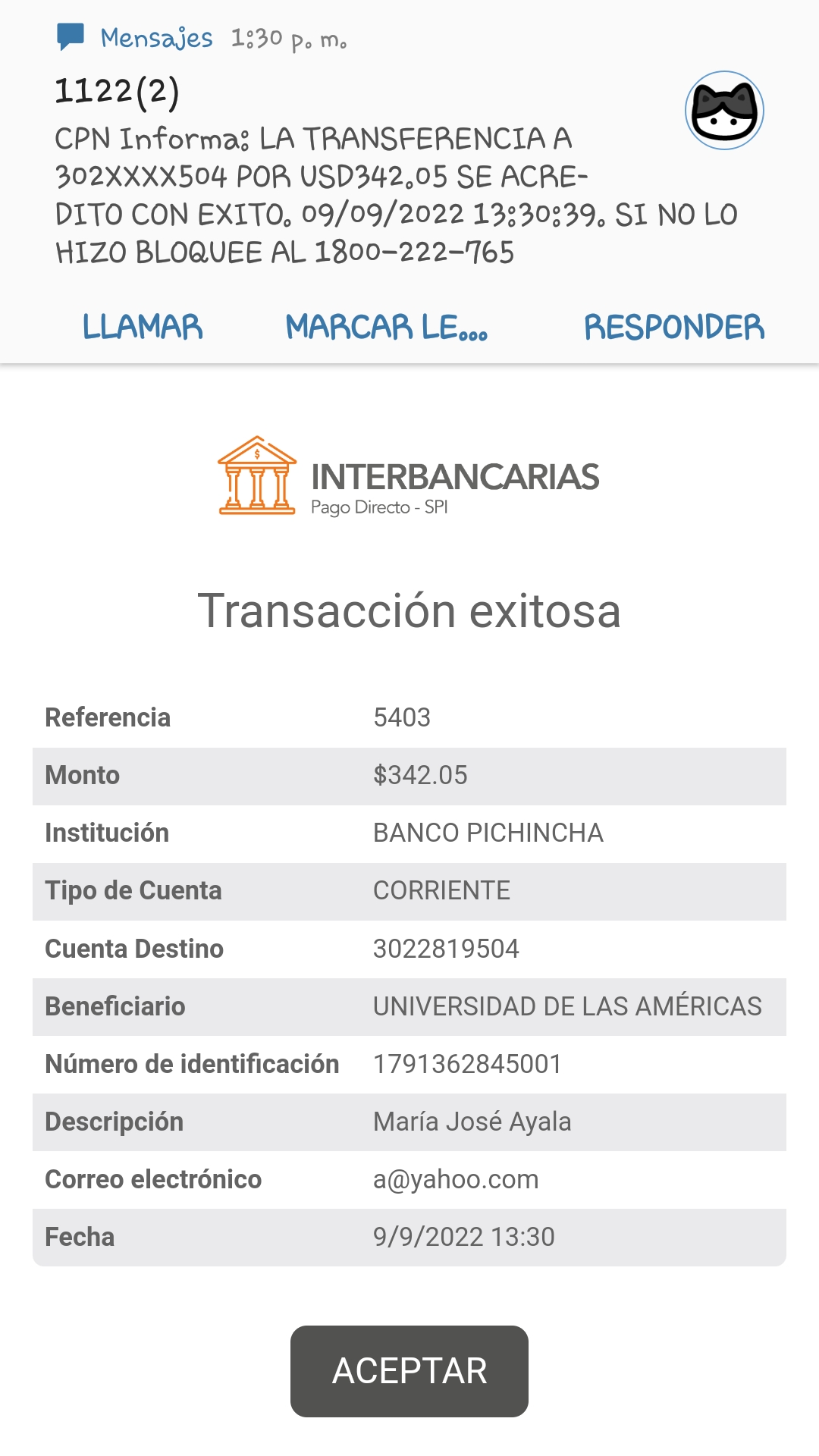819x1456 pixels.
Task: Tap ACEPTAR to confirm the transaction
Action: [409, 1371]
